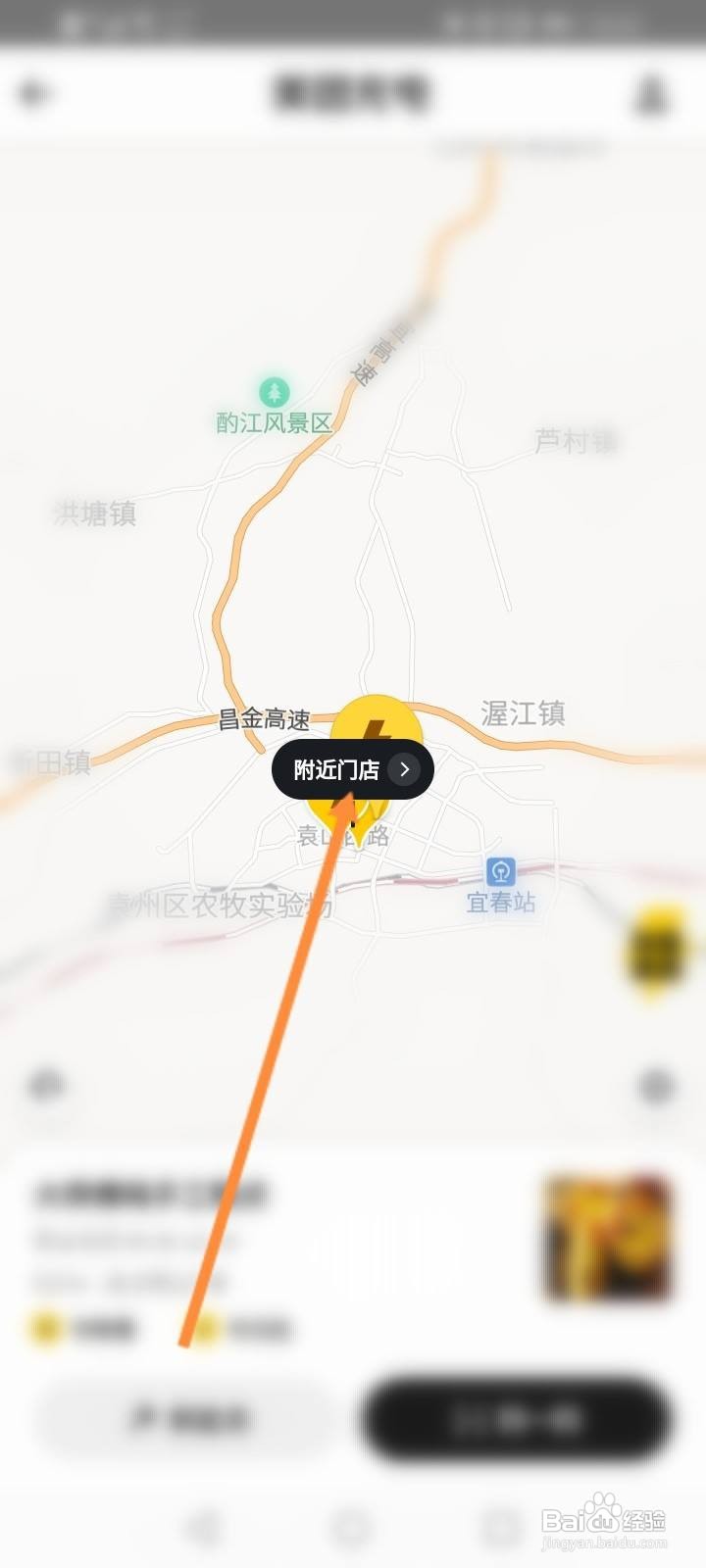Tap the circular map control on the left edge

(43, 1083)
